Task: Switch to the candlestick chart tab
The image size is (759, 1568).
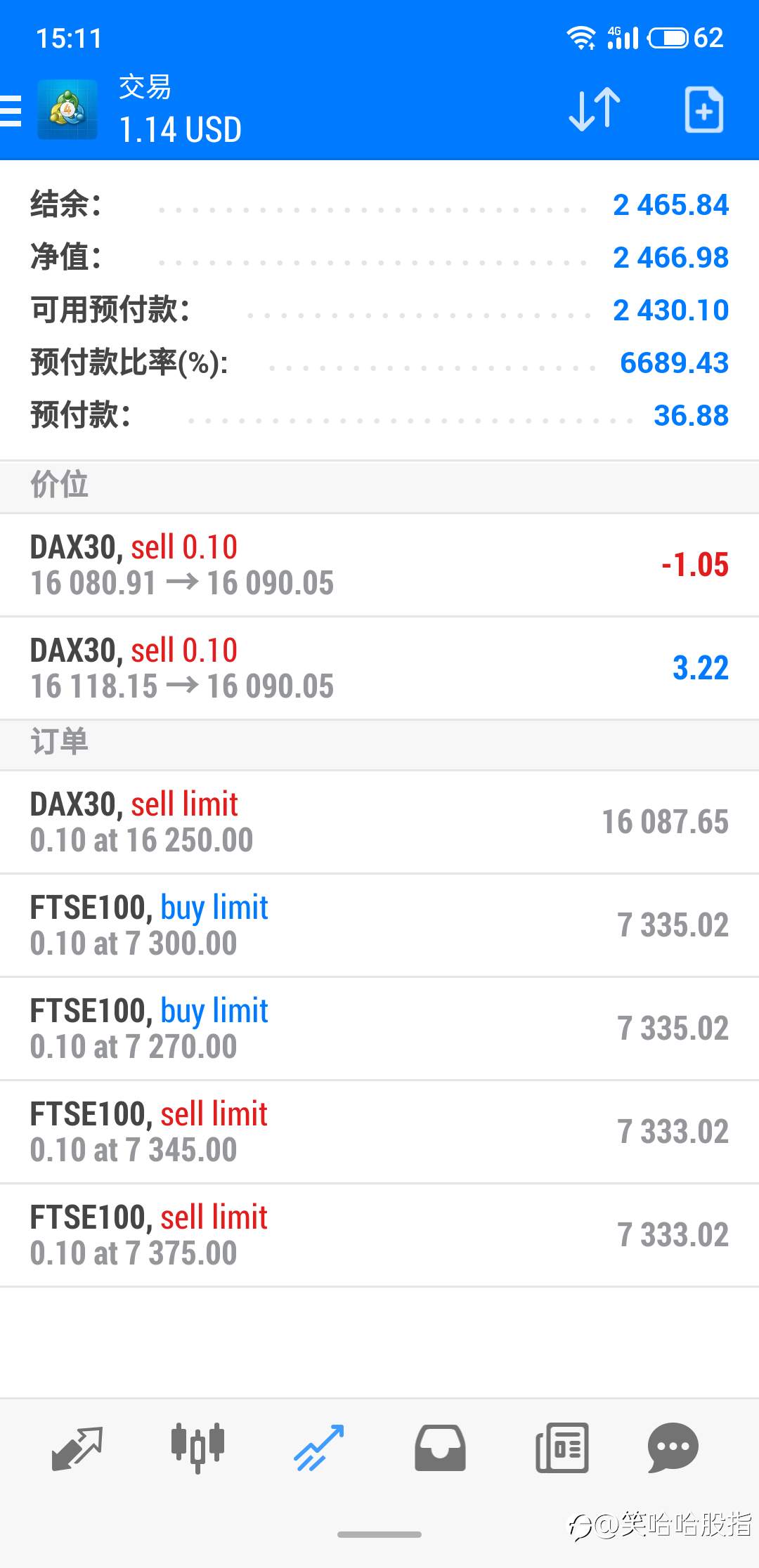Action: [x=197, y=1448]
